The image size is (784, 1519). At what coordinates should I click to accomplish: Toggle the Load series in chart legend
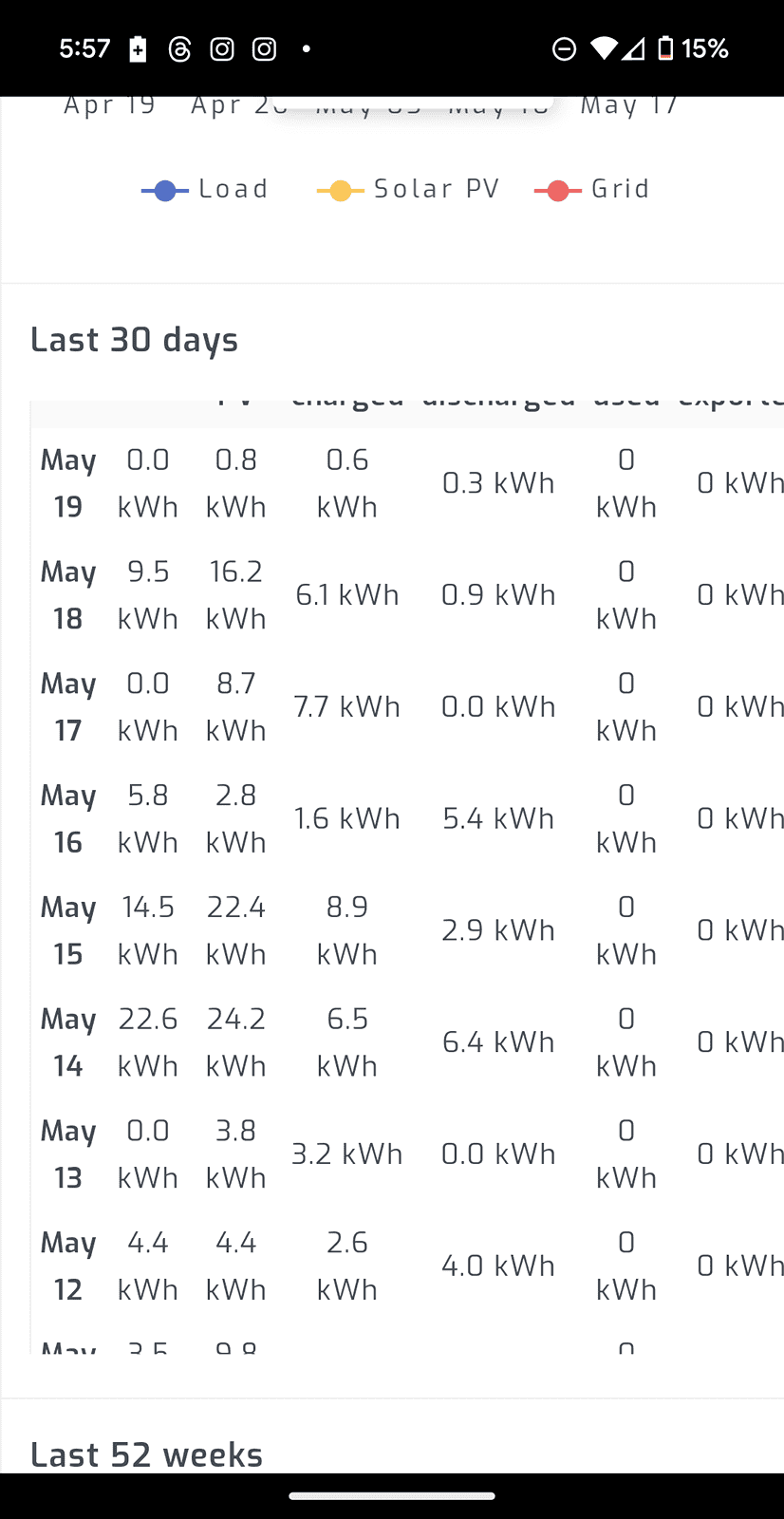[x=206, y=190]
